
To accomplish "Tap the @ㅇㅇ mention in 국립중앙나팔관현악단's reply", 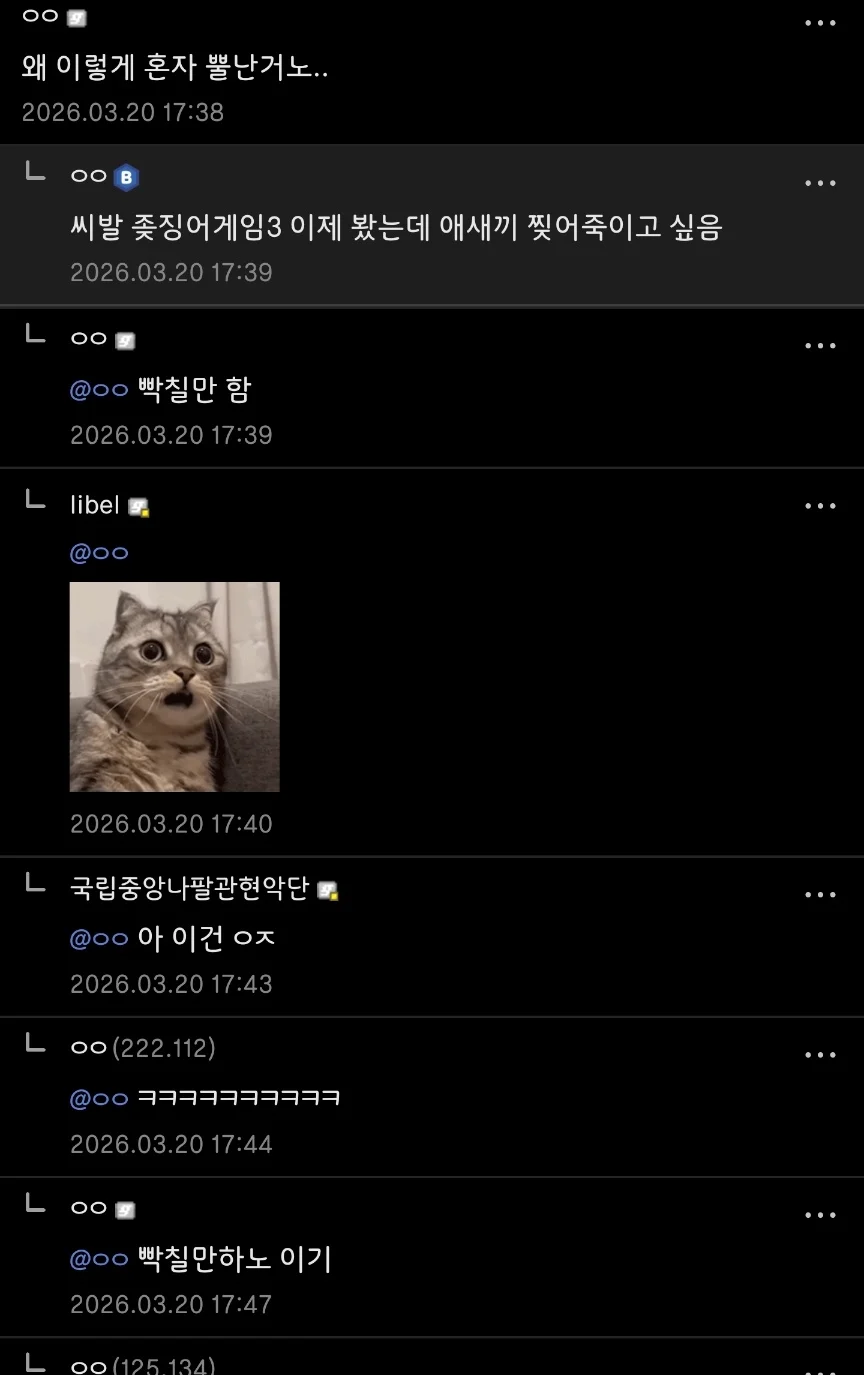I will [99, 939].
